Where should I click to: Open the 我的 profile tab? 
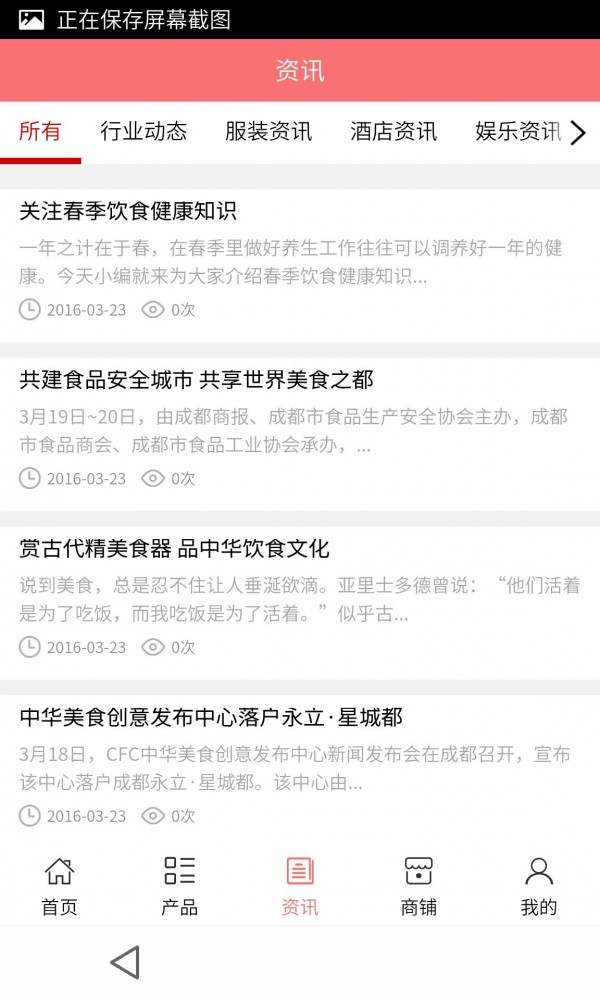tap(539, 886)
